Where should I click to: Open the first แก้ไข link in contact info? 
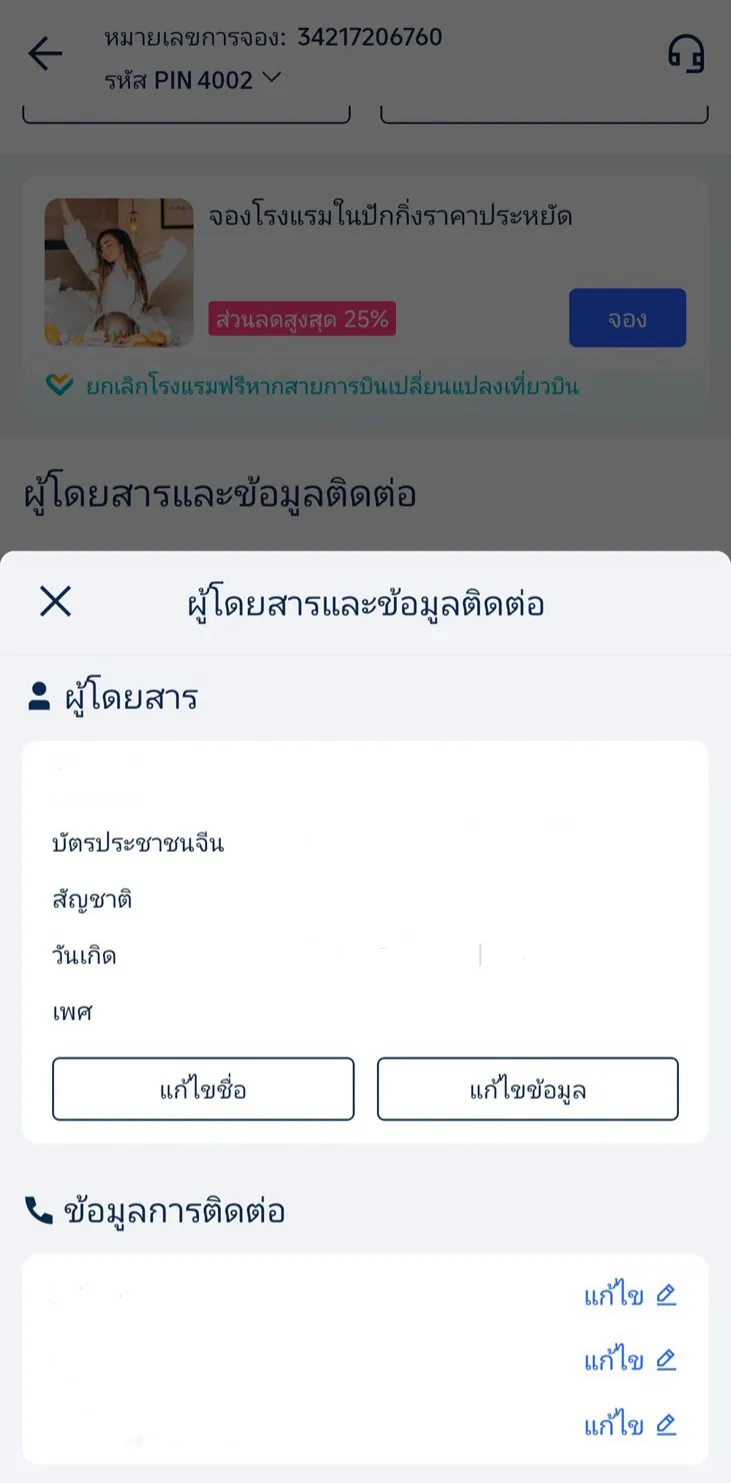click(x=614, y=1293)
